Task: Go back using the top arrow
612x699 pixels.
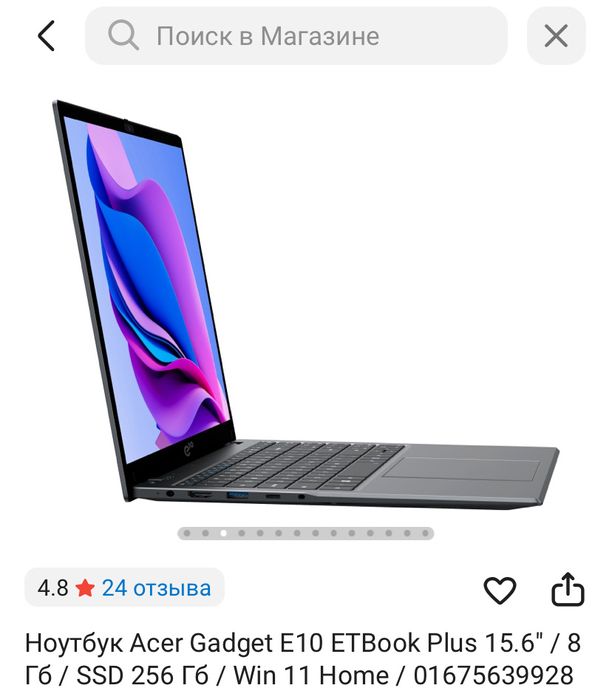Action: tap(46, 37)
